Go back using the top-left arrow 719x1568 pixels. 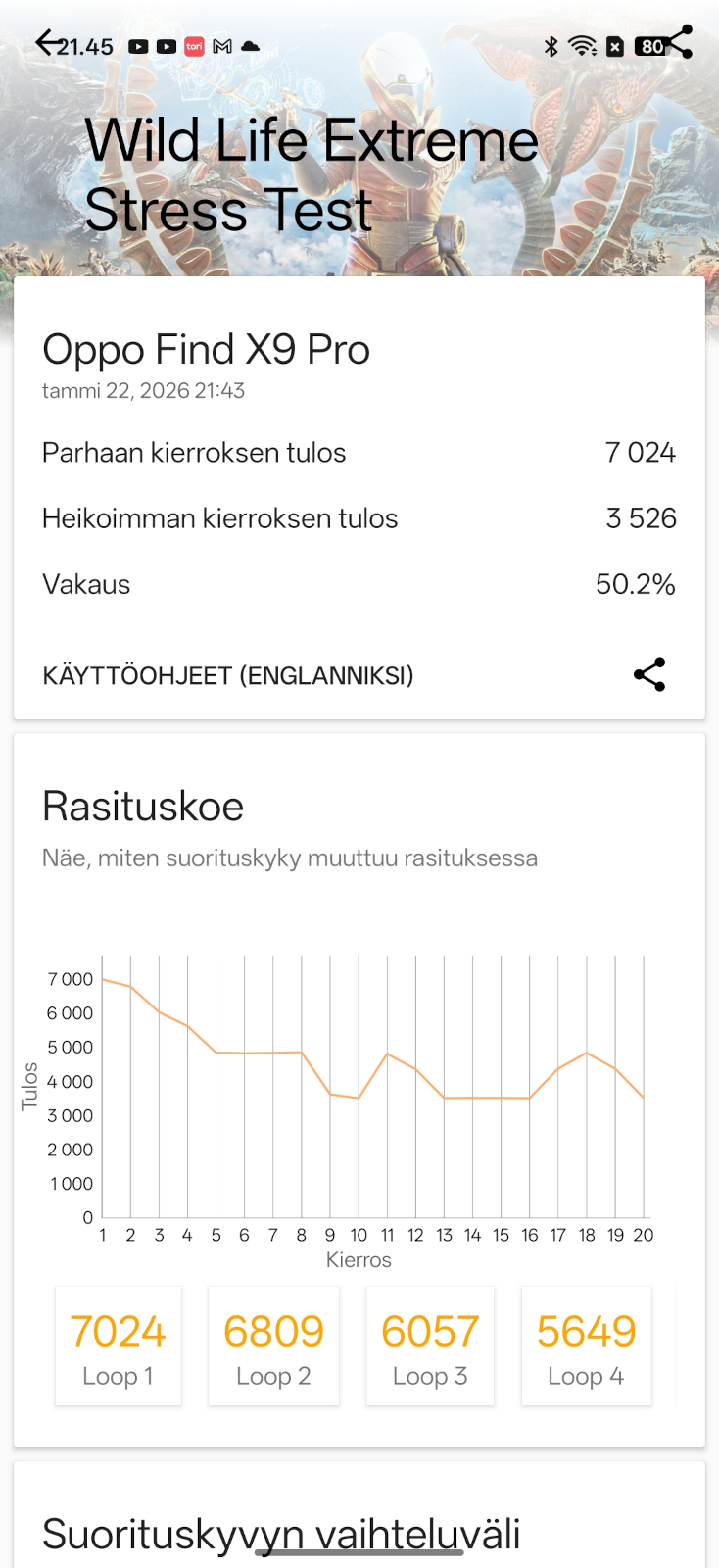[x=48, y=42]
